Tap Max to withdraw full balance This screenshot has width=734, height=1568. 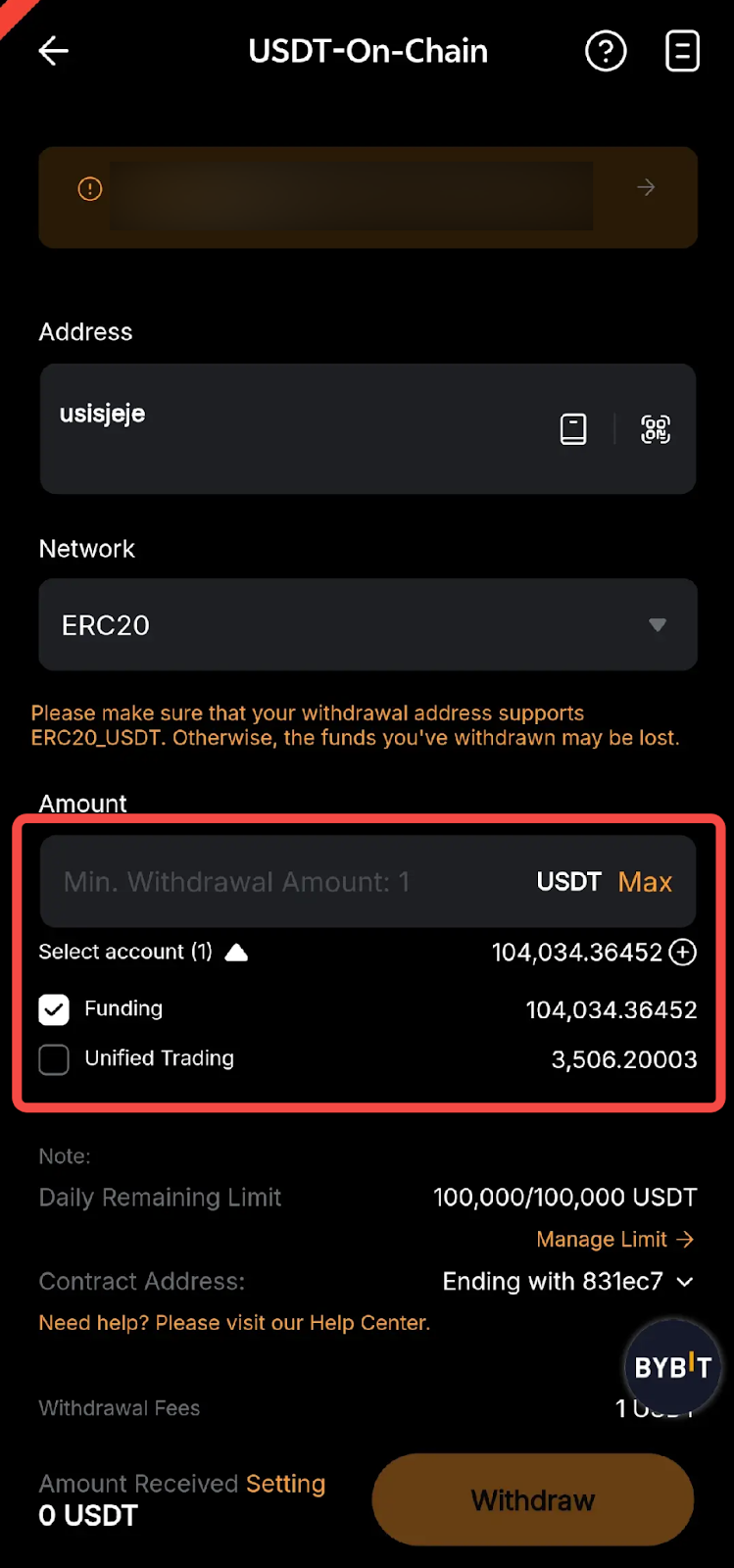[x=645, y=882]
